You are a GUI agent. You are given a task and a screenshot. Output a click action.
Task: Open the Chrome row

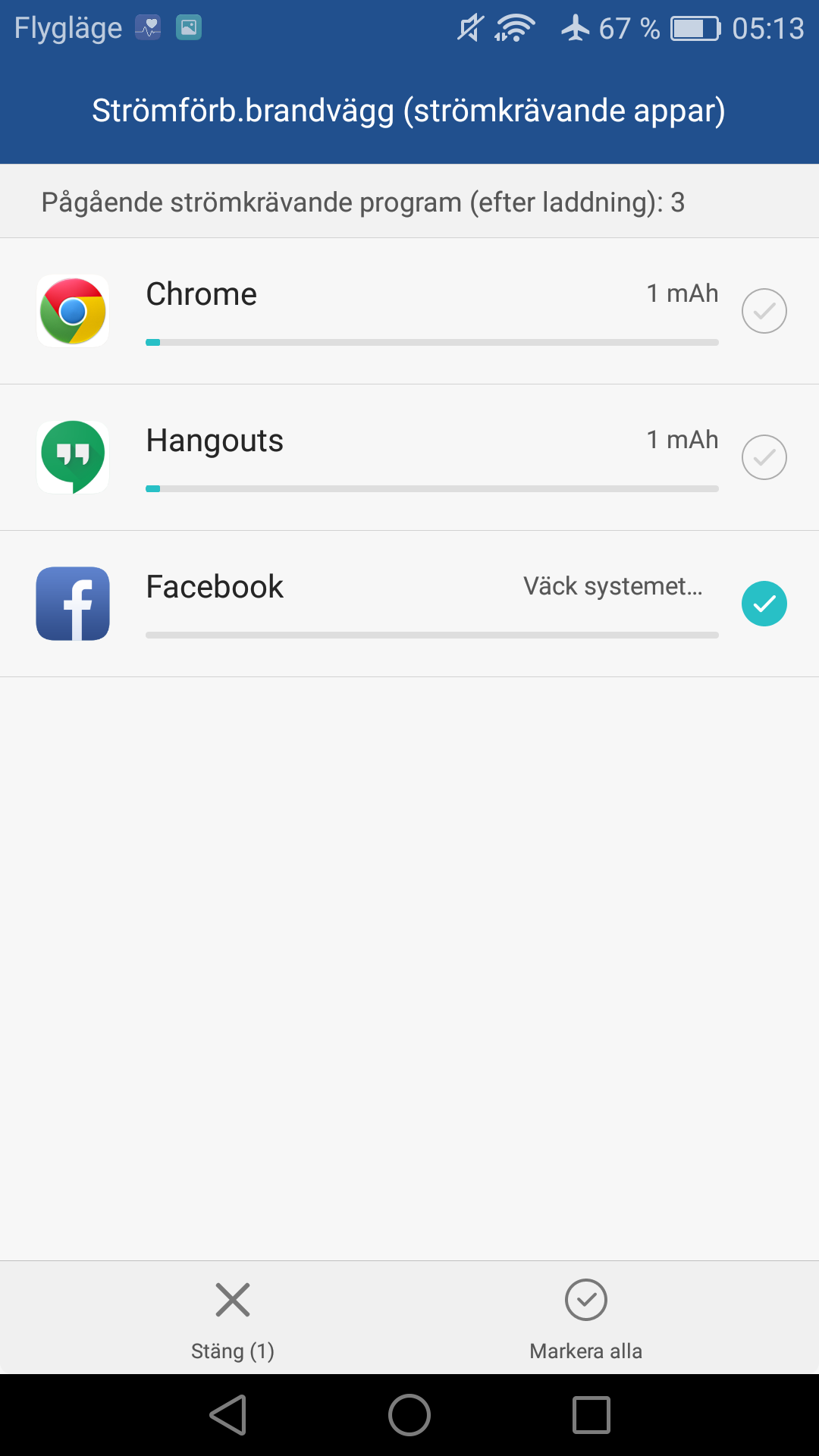point(409,311)
